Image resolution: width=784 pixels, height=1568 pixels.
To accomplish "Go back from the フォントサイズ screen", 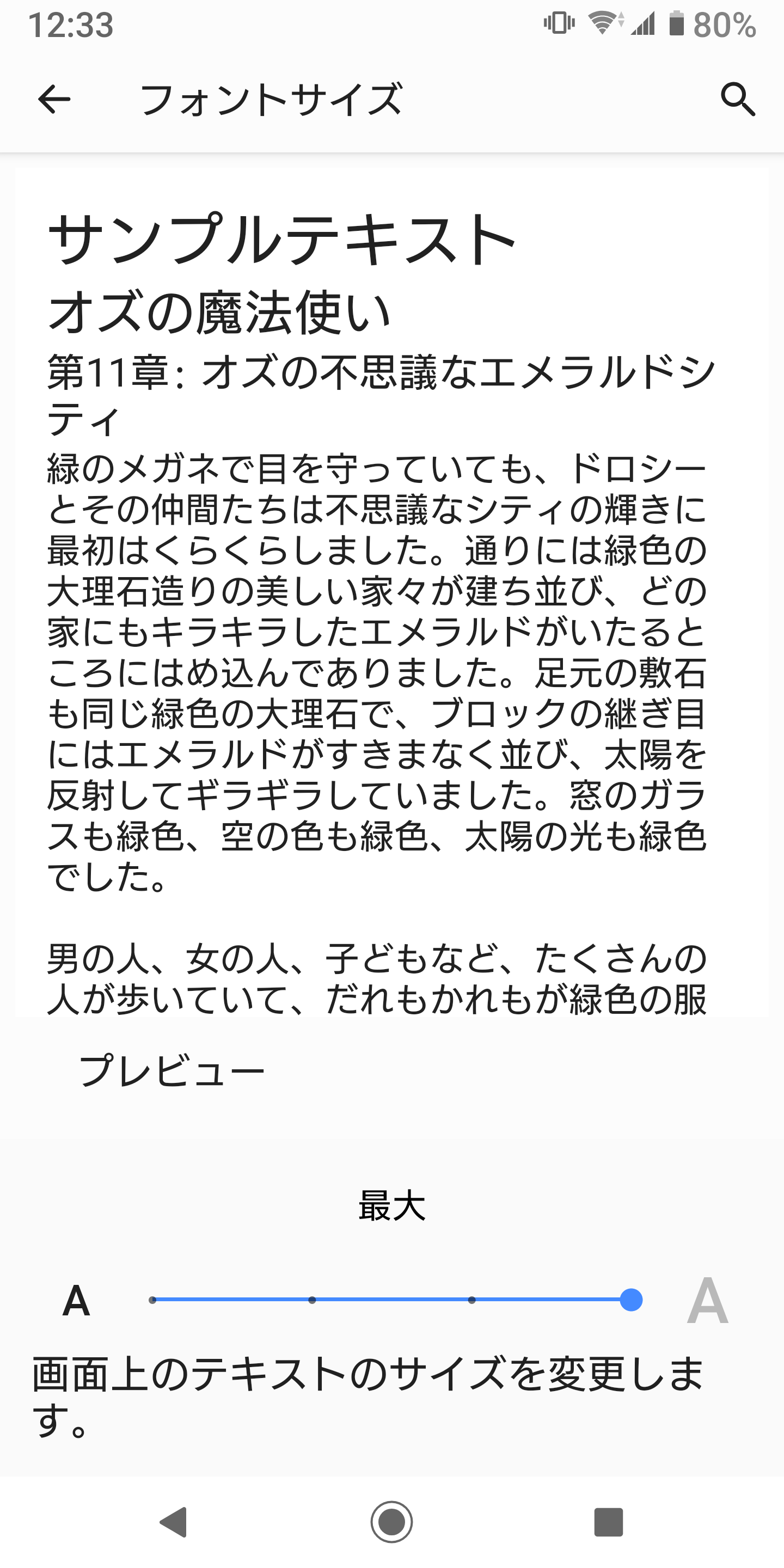I will point(54,99).
